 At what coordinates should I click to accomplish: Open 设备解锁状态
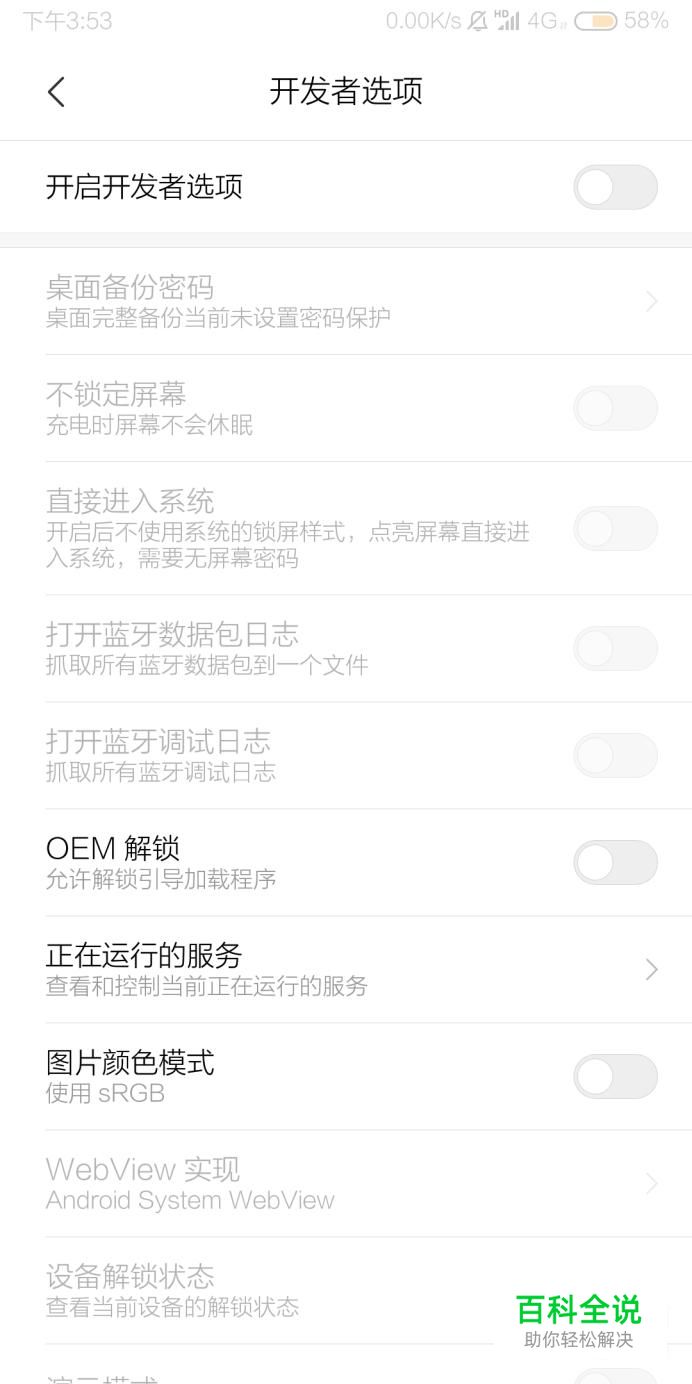coord(346,1290)
